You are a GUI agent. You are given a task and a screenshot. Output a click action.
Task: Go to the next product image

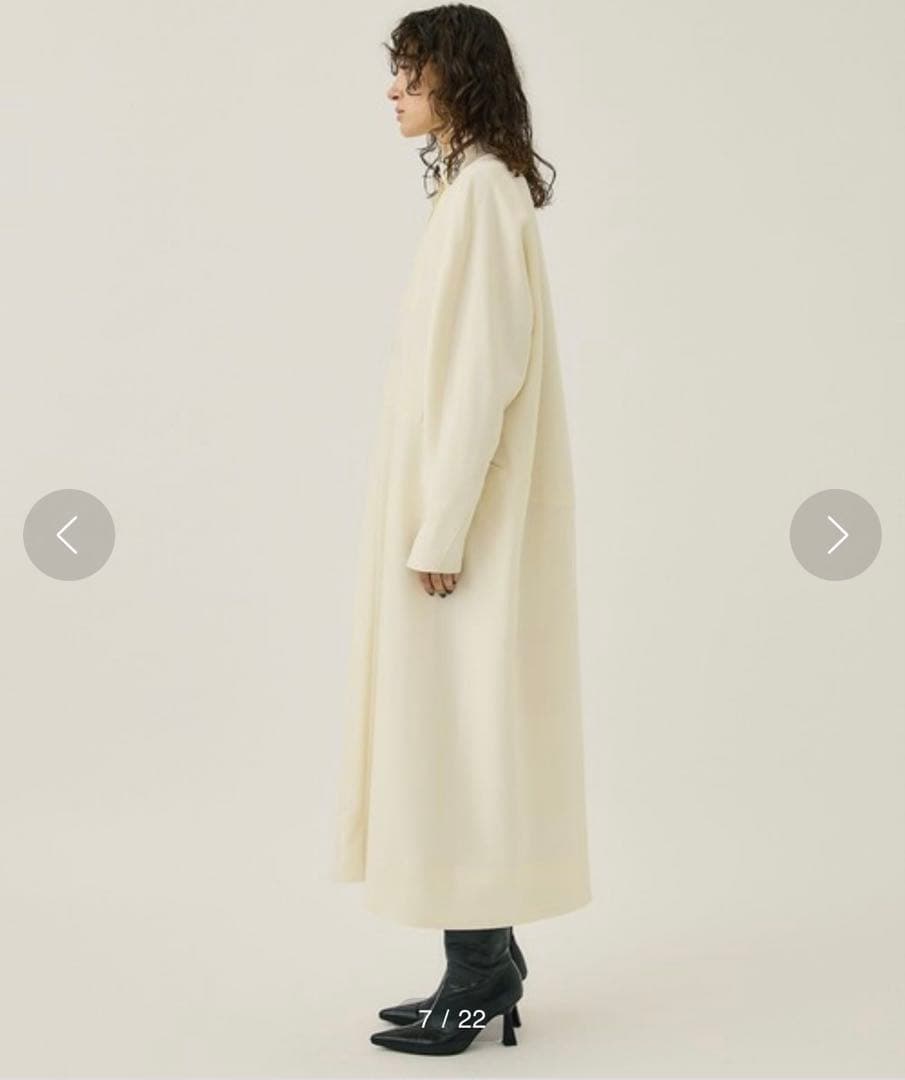tap(835, 535)
